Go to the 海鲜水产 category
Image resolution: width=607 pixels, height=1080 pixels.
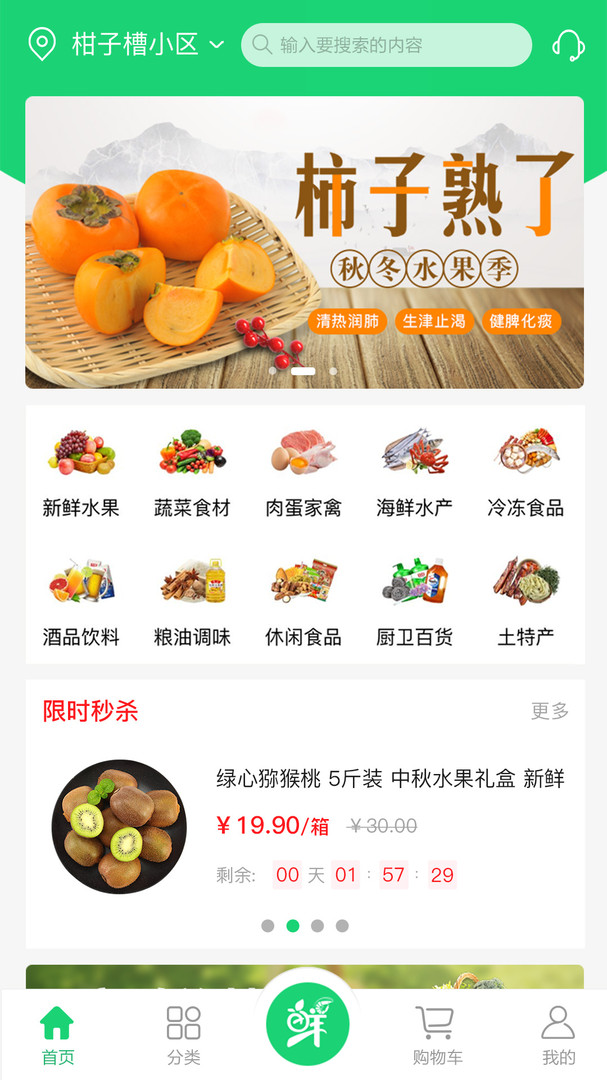coord(414,472)
